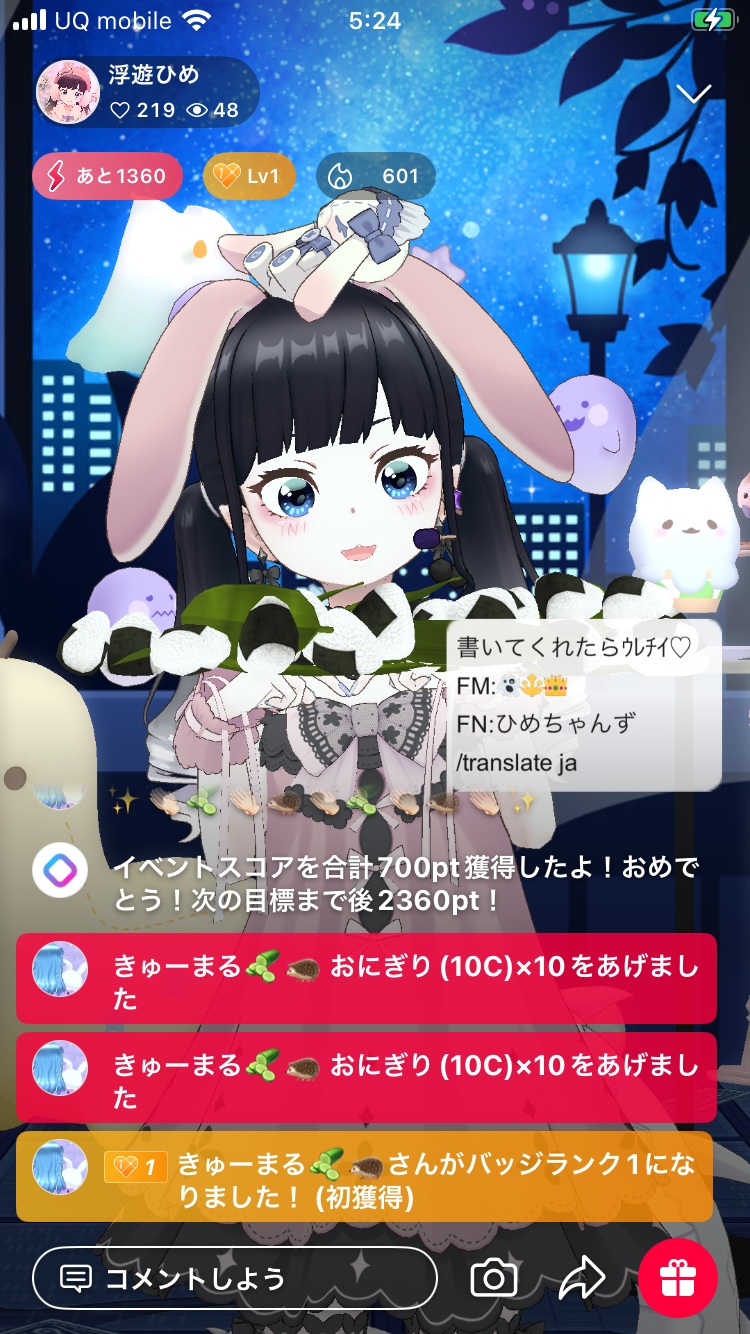Tap the flame 601 chip
The height and width of the screenshot is (1334, 750).
pyautogui.click(x=376, y=177)
